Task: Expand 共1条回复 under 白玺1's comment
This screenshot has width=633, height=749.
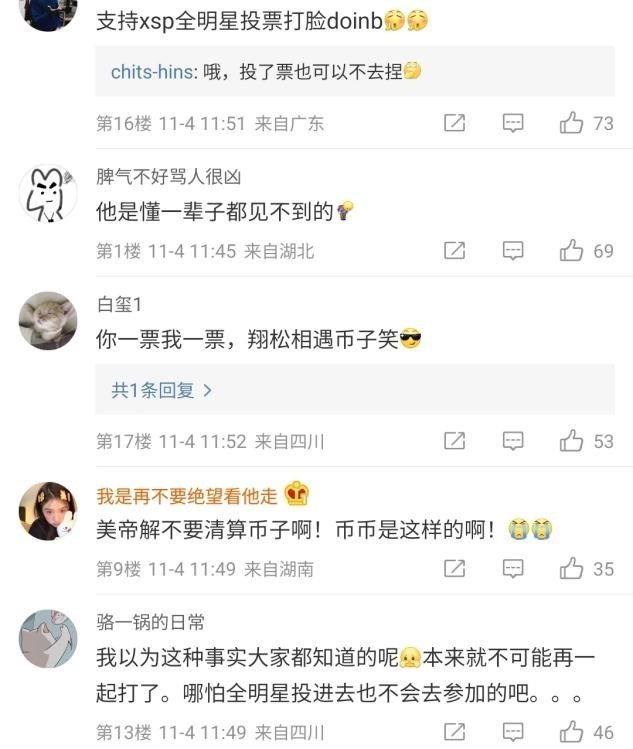Action: pos(161,391)
